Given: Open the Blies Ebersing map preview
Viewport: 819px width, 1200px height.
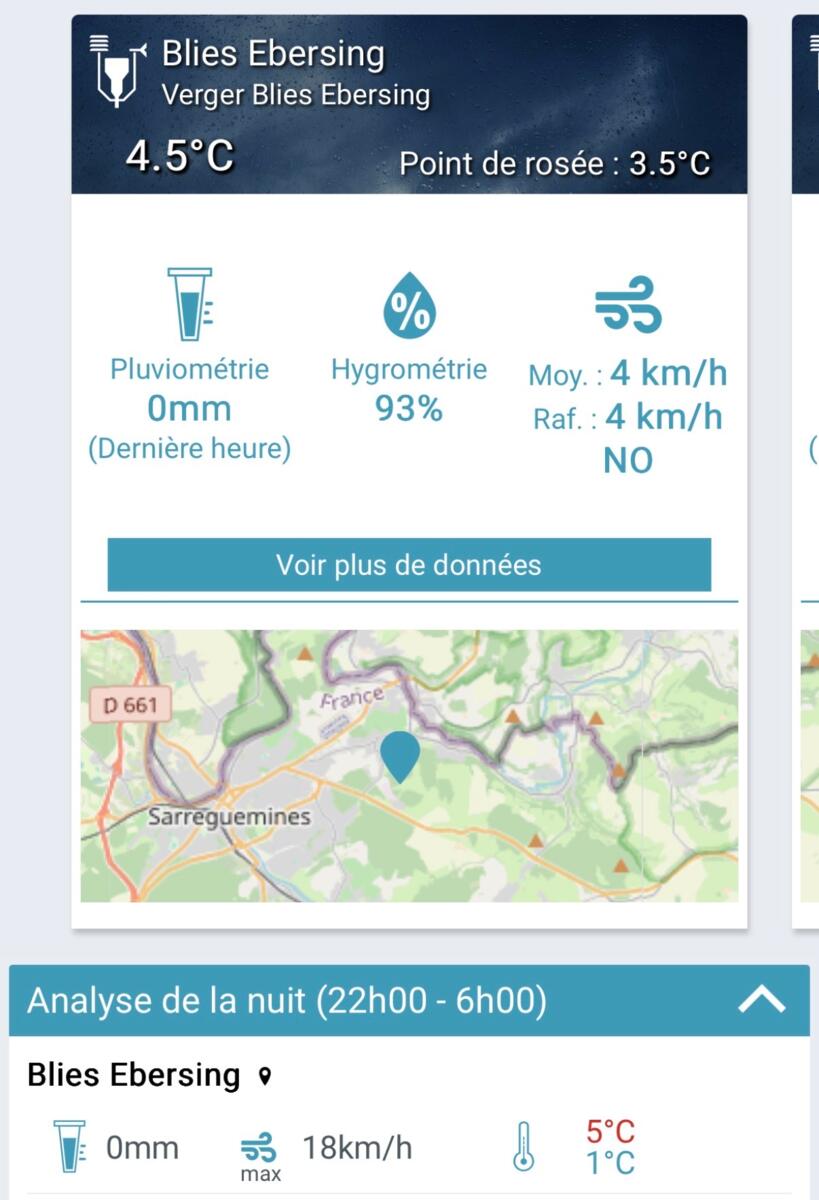Looking at the screenshot, I should click(x=409, y=766).
